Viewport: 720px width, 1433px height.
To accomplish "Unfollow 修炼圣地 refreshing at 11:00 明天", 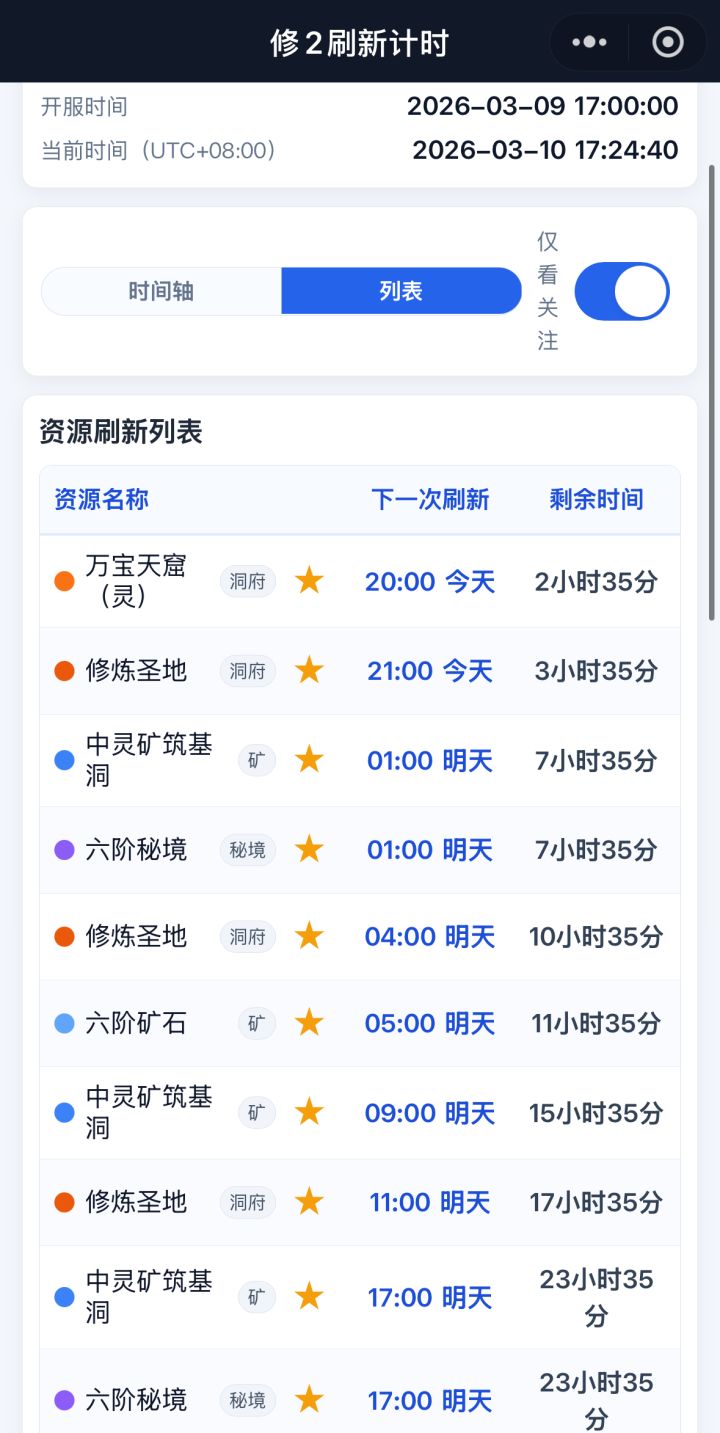I will (309, 1201).
